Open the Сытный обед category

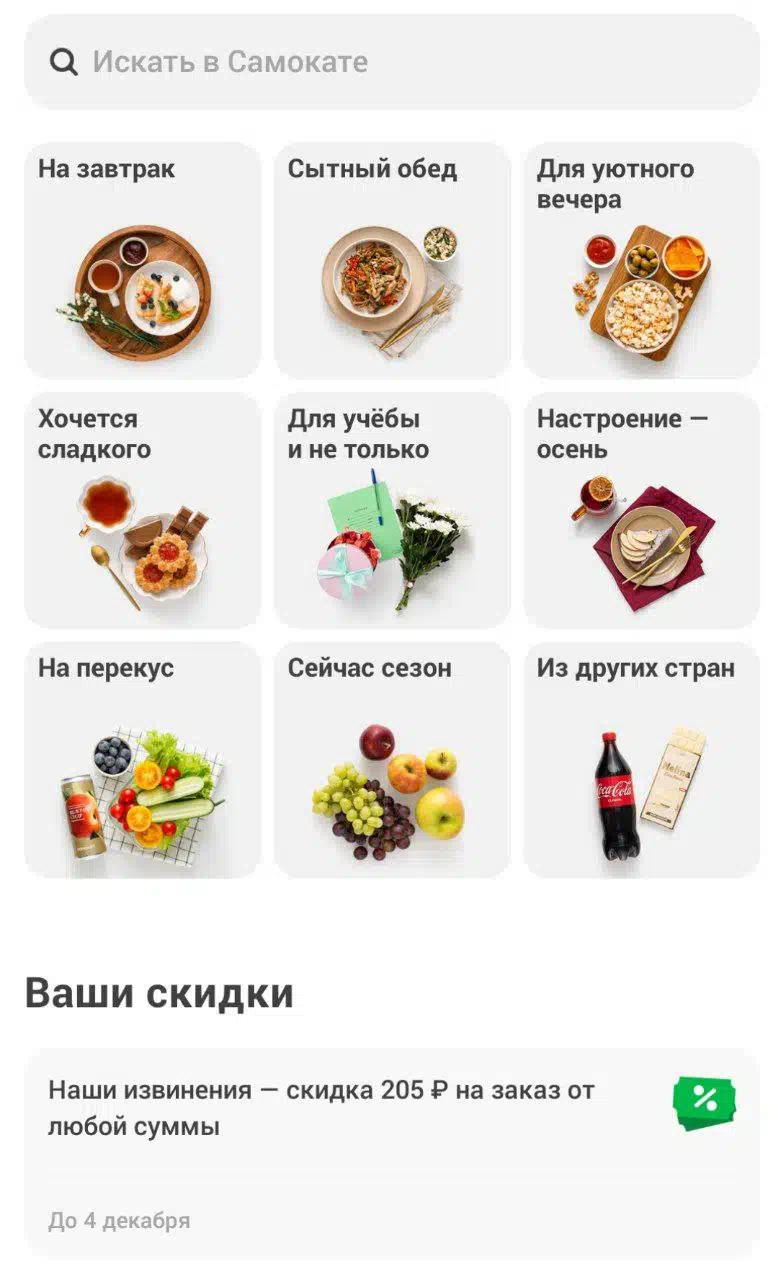392,260
